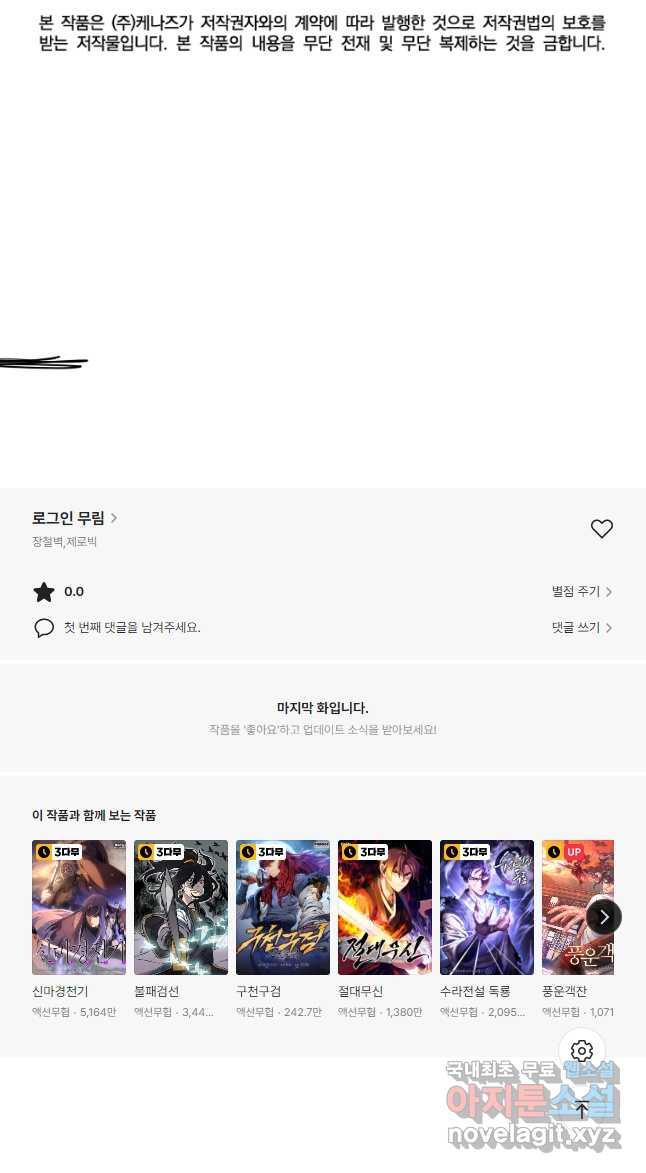Tap 별점 주기 to rate the series
Screen dimensions: 646x1173
[581, 592]
